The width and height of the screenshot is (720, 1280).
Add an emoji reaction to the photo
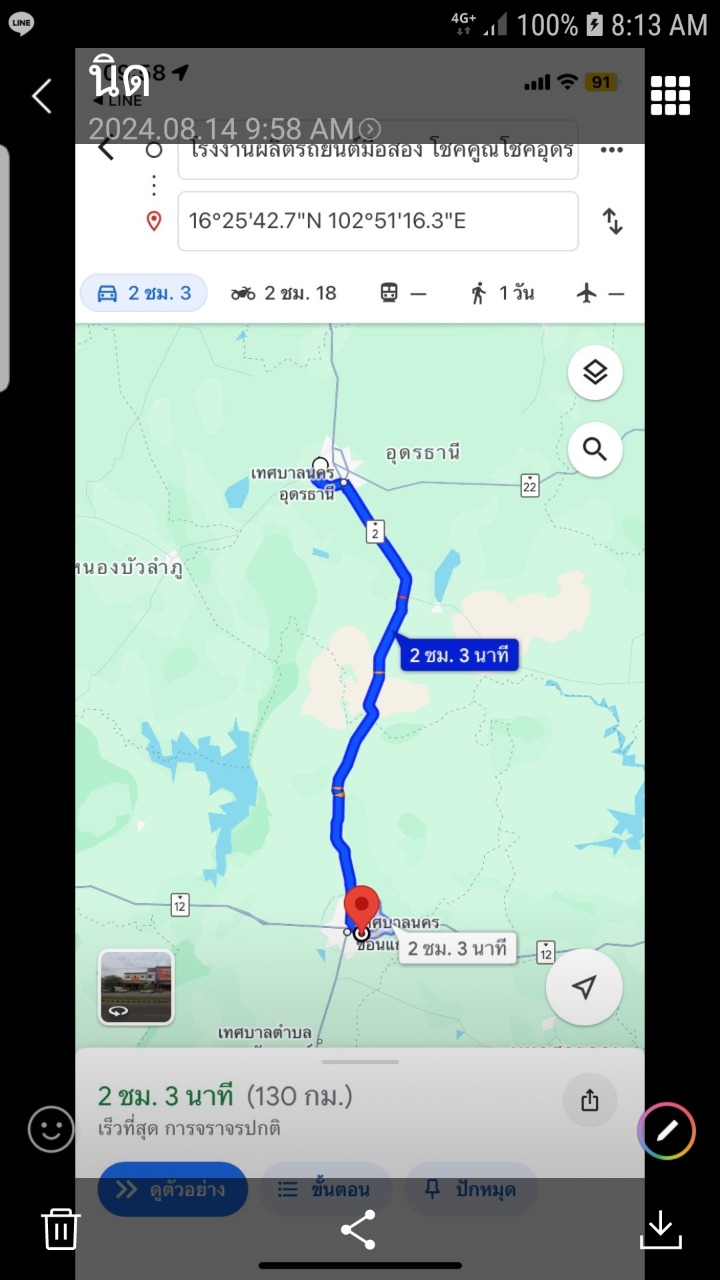click(50, 1130)
